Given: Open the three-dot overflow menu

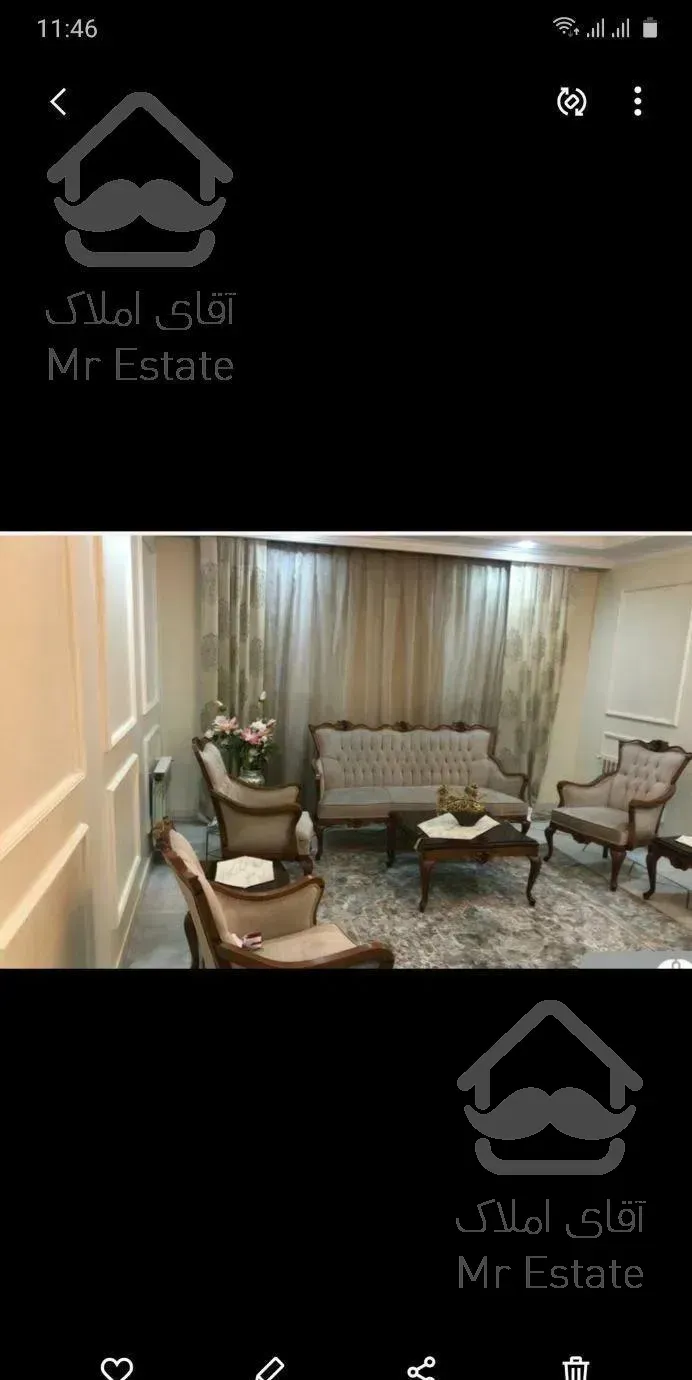Looking at the screenshot, I should [x=638, y=101].
